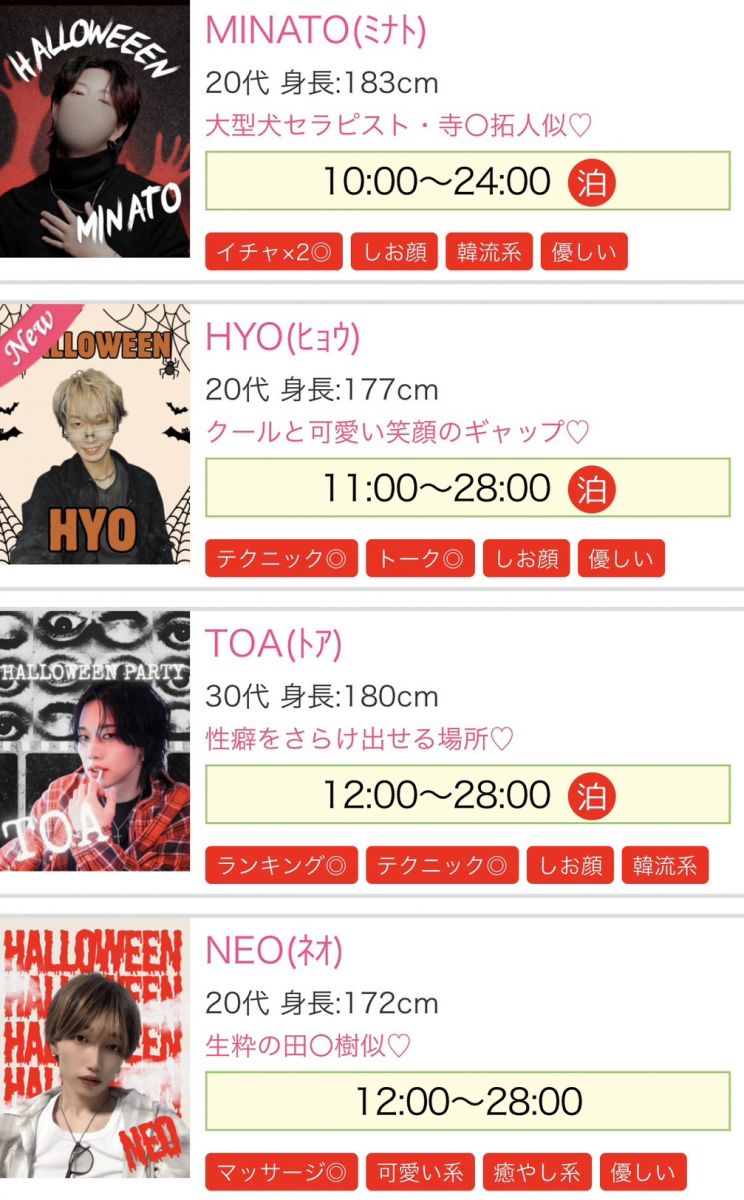Open the NEO(ネオ) name link
Viewport: 744px width, 1200px height.
click(274, 952)
